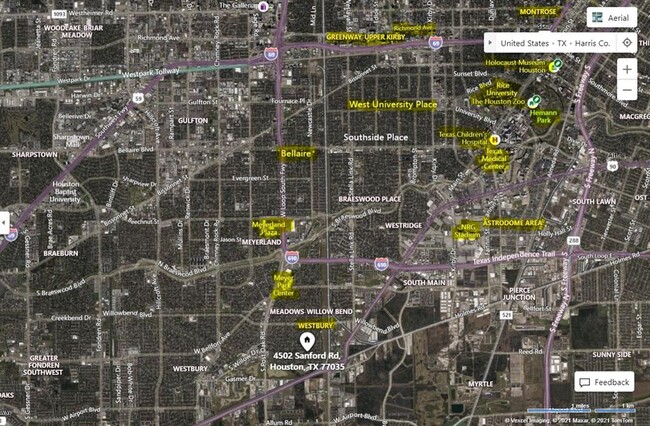Expand the side panel with left-edge arrow
Screen dimensions: 650x426
click(x=4, y=222)
